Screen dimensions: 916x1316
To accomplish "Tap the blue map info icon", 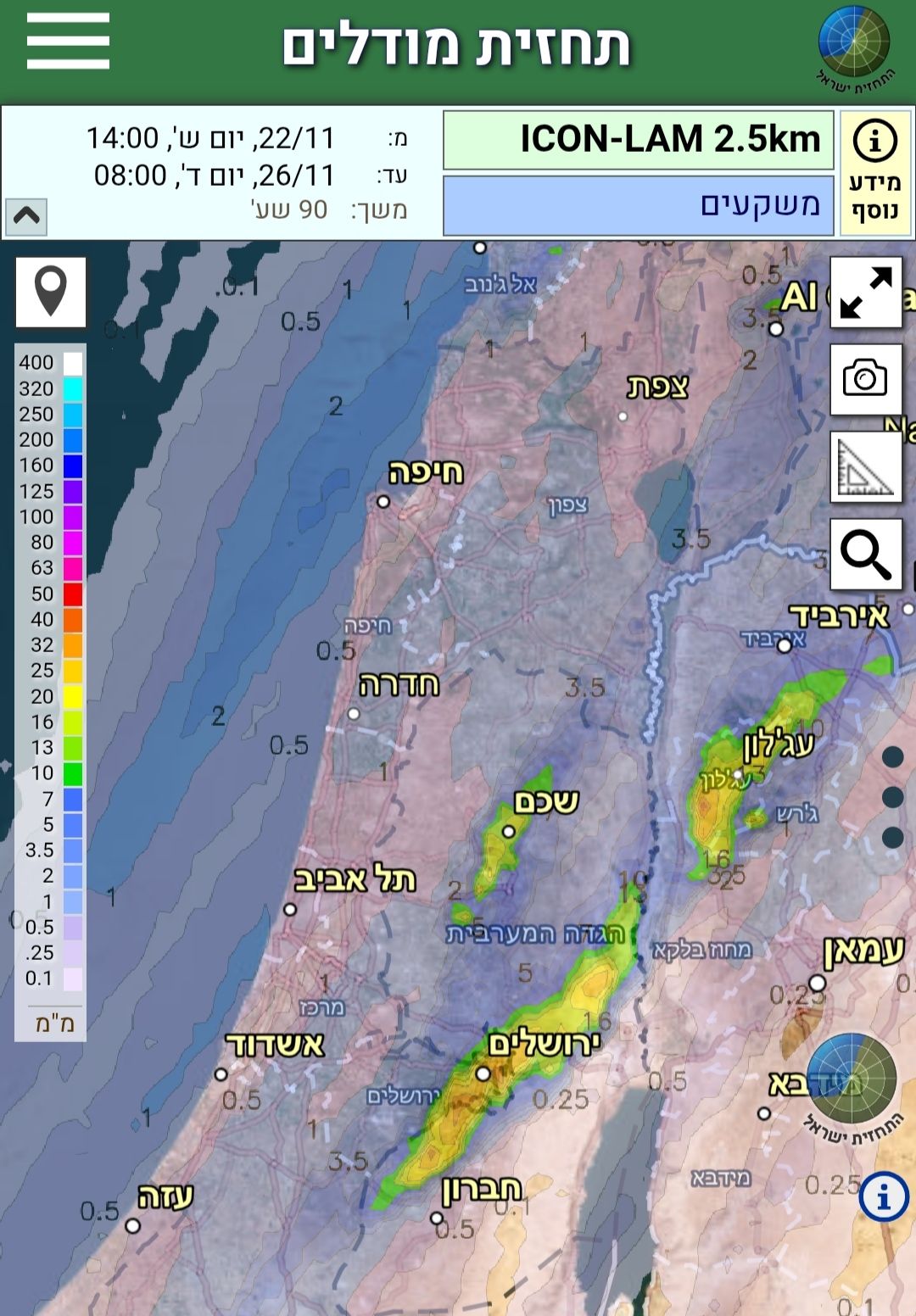I will click(883, 1198).
